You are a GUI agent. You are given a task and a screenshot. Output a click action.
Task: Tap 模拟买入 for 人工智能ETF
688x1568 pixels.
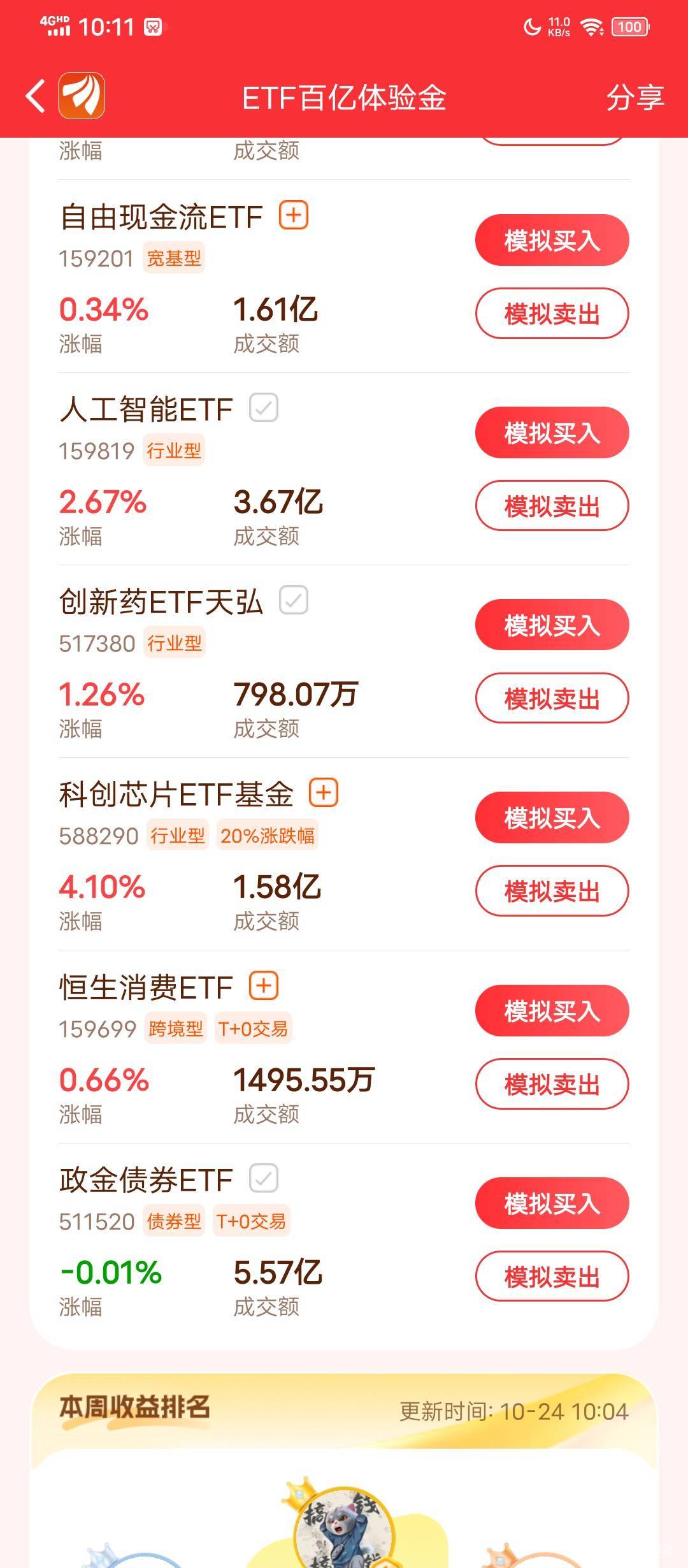pyautogui.click(x=552, y=433)
